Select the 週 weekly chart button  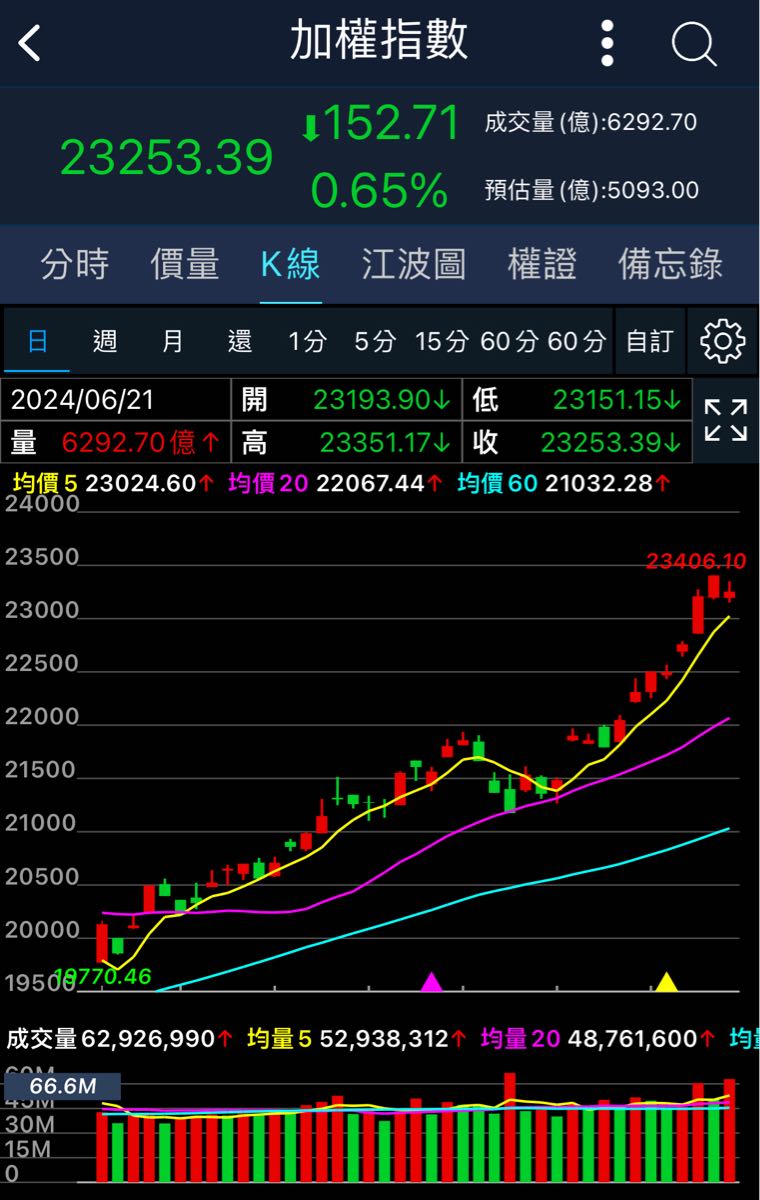point(105,341)
